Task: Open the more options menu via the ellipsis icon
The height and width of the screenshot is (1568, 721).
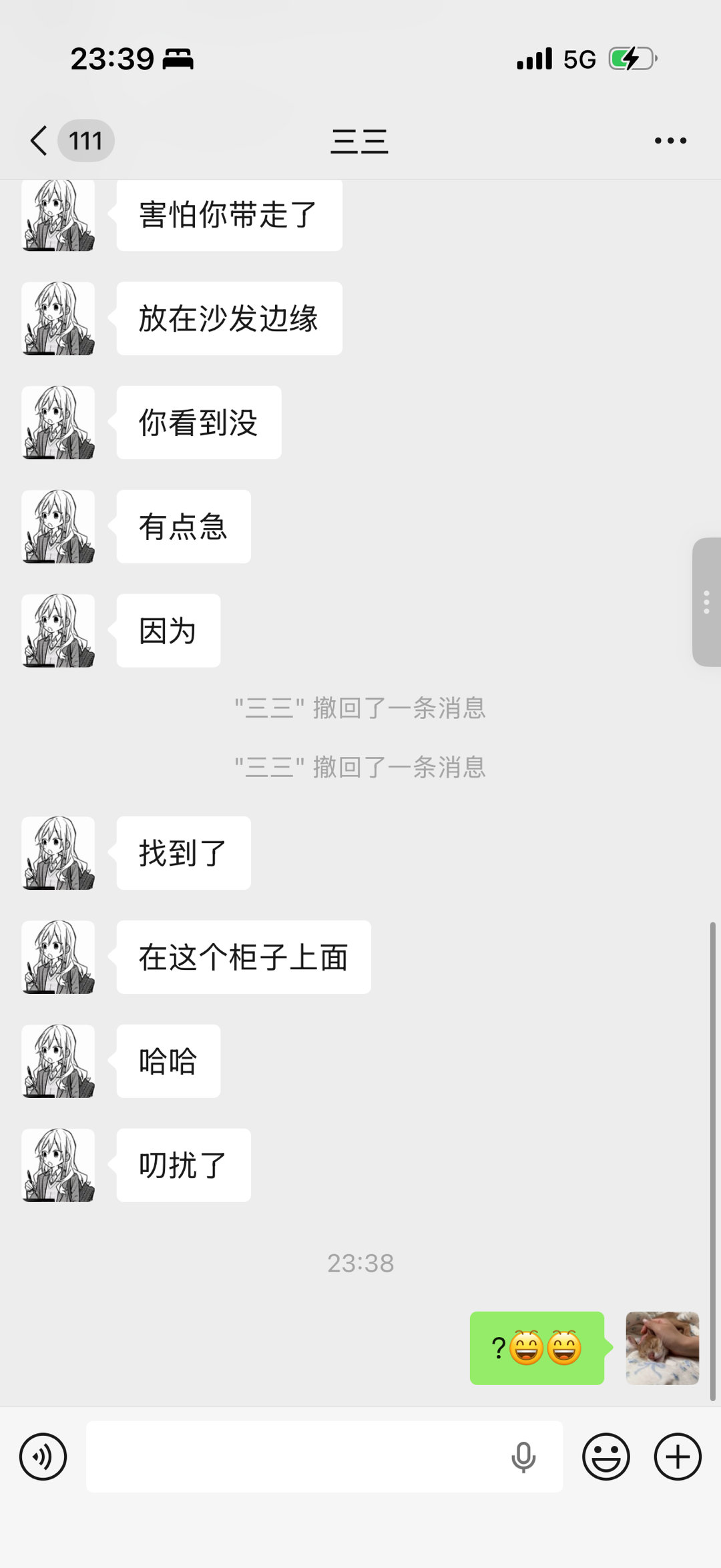Action: [670, 140]
